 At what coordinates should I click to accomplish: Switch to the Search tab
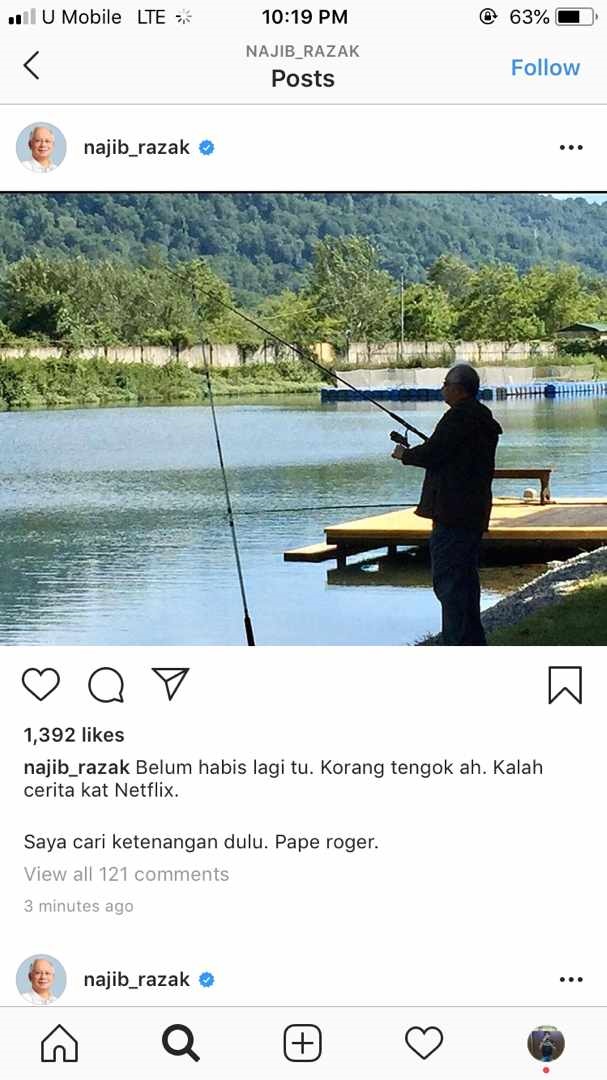click(181, 1044)
